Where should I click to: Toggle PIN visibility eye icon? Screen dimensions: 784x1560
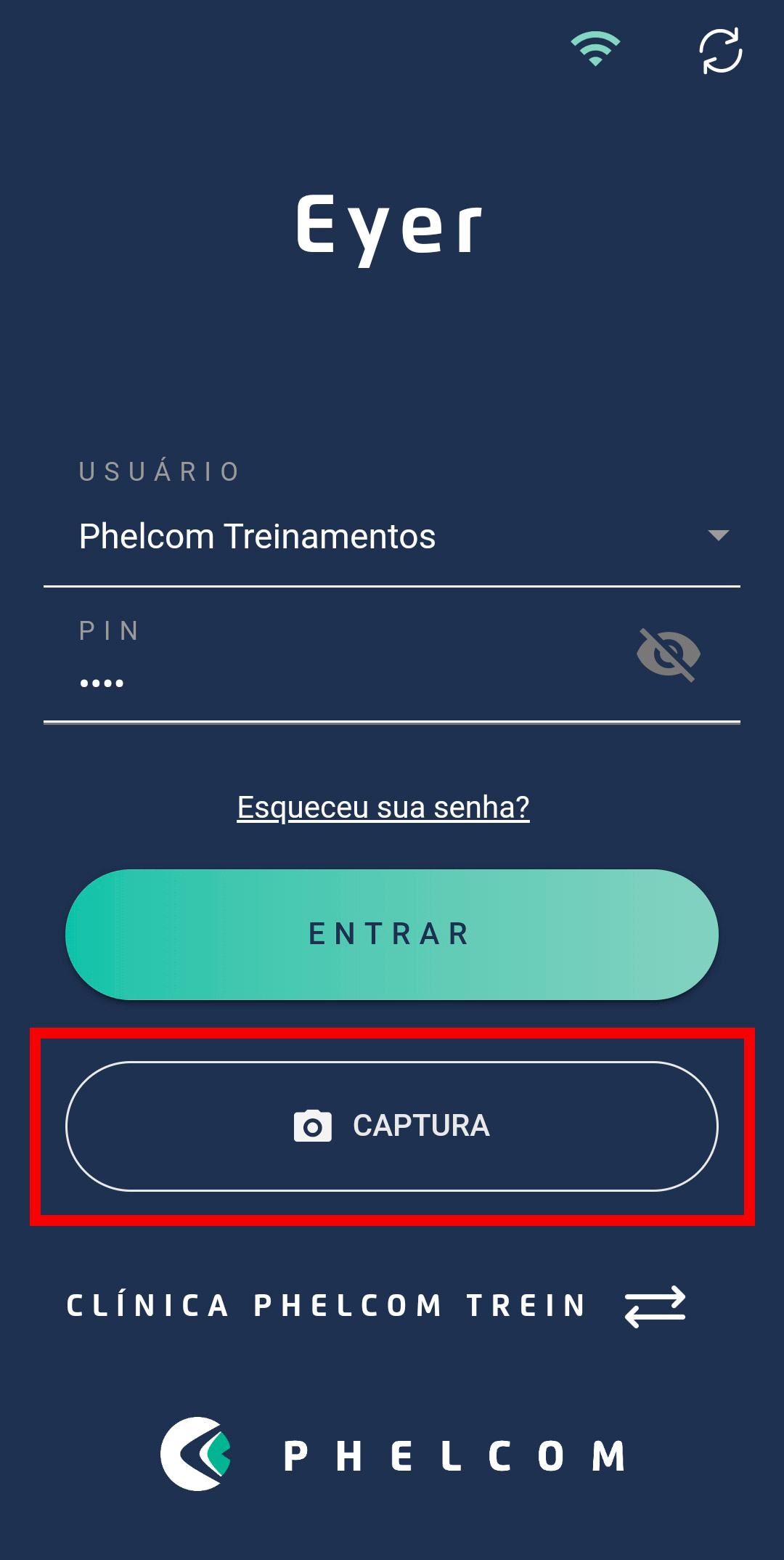[668, 654]
